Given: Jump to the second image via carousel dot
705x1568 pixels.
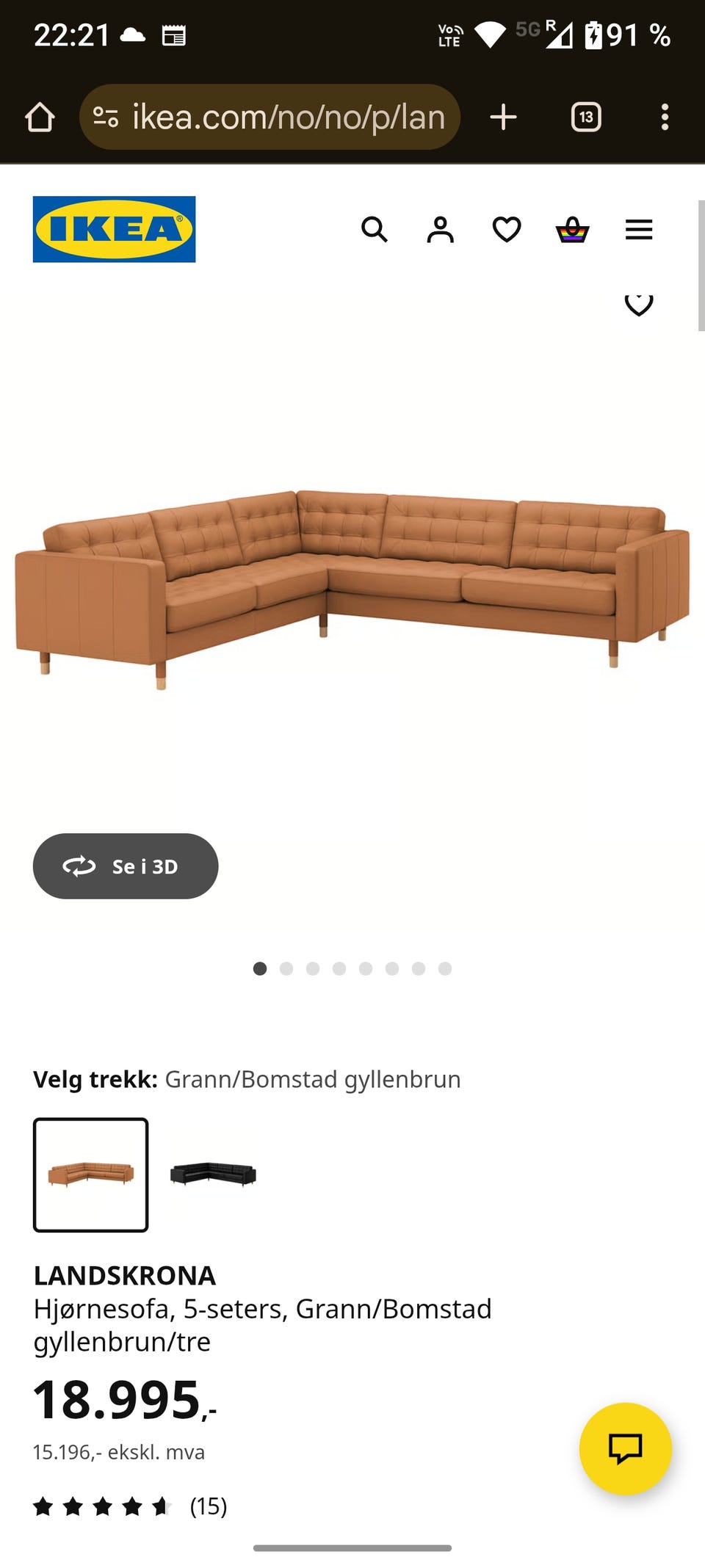Looking at the screenshot, I should pyautogui.click(x=287, y=968).
